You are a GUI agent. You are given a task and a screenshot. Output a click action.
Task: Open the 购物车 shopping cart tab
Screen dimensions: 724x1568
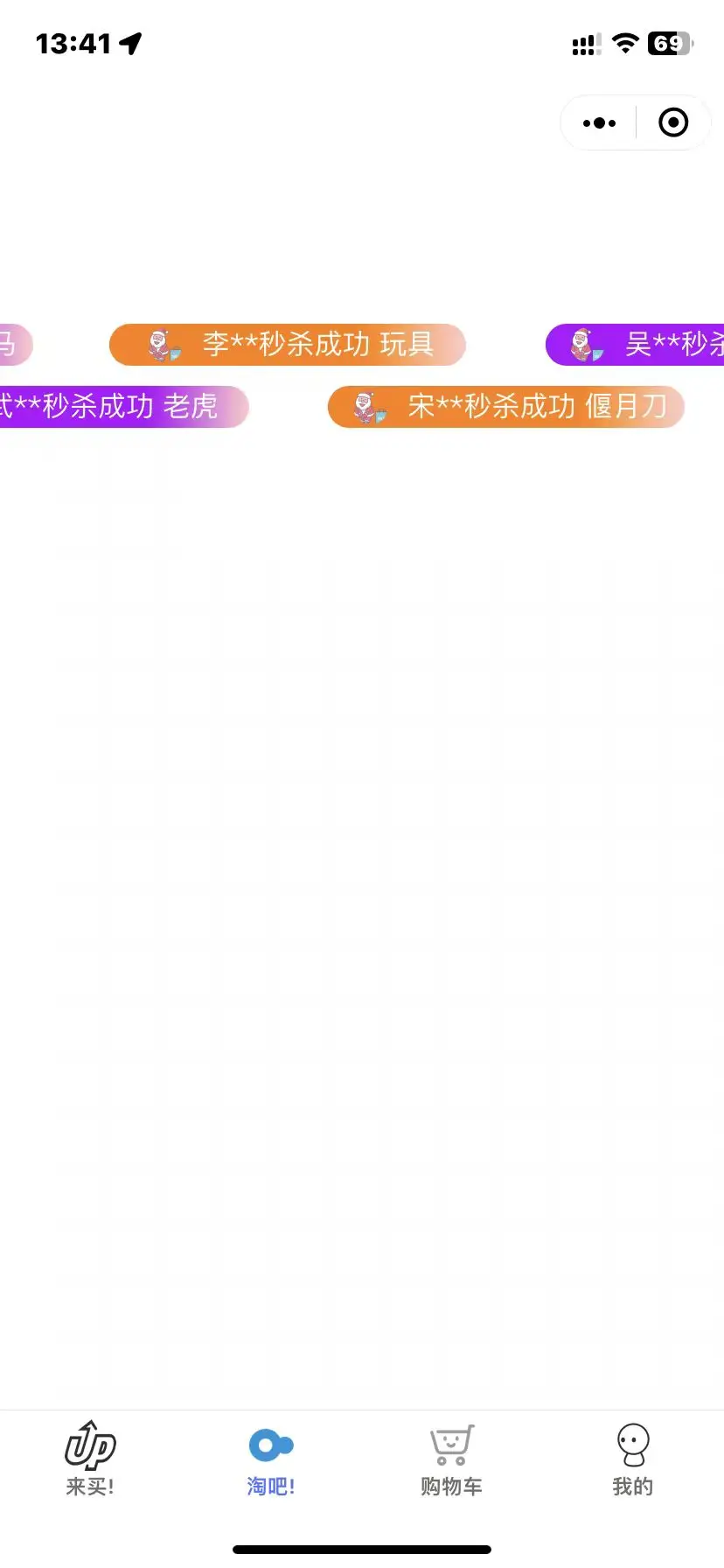click(451, 1459)
